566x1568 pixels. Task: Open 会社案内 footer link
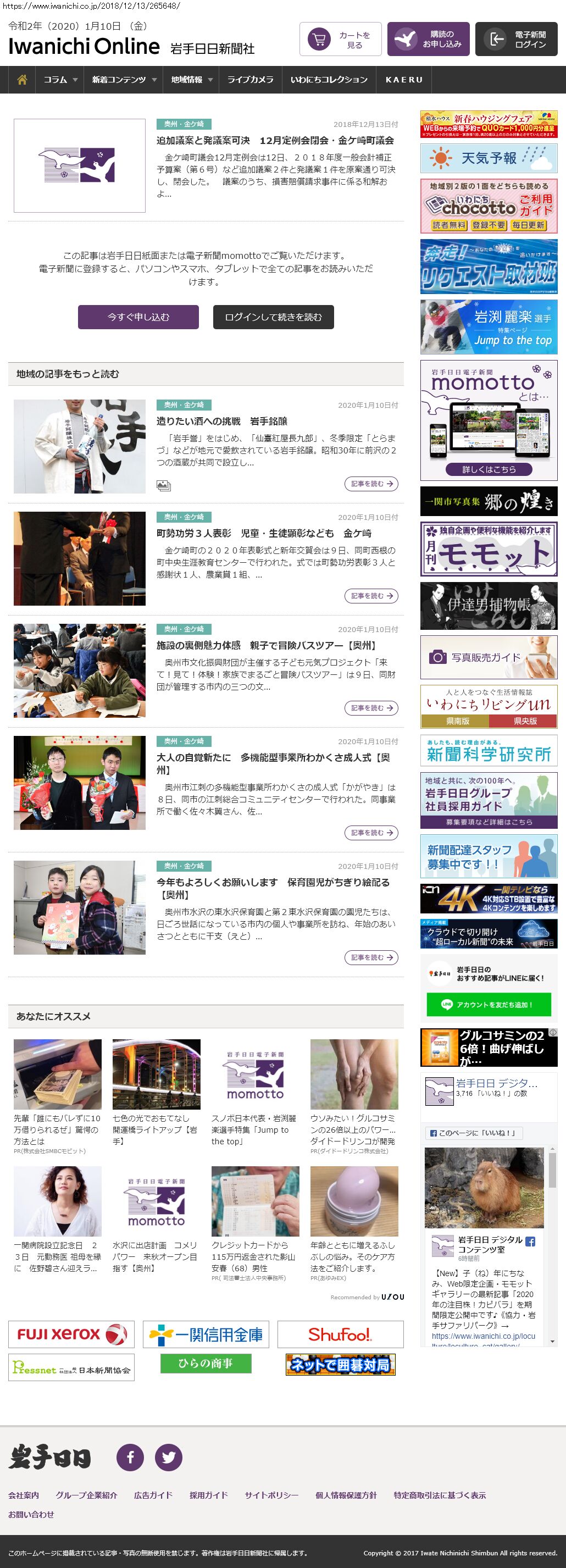click(24, 1495)
